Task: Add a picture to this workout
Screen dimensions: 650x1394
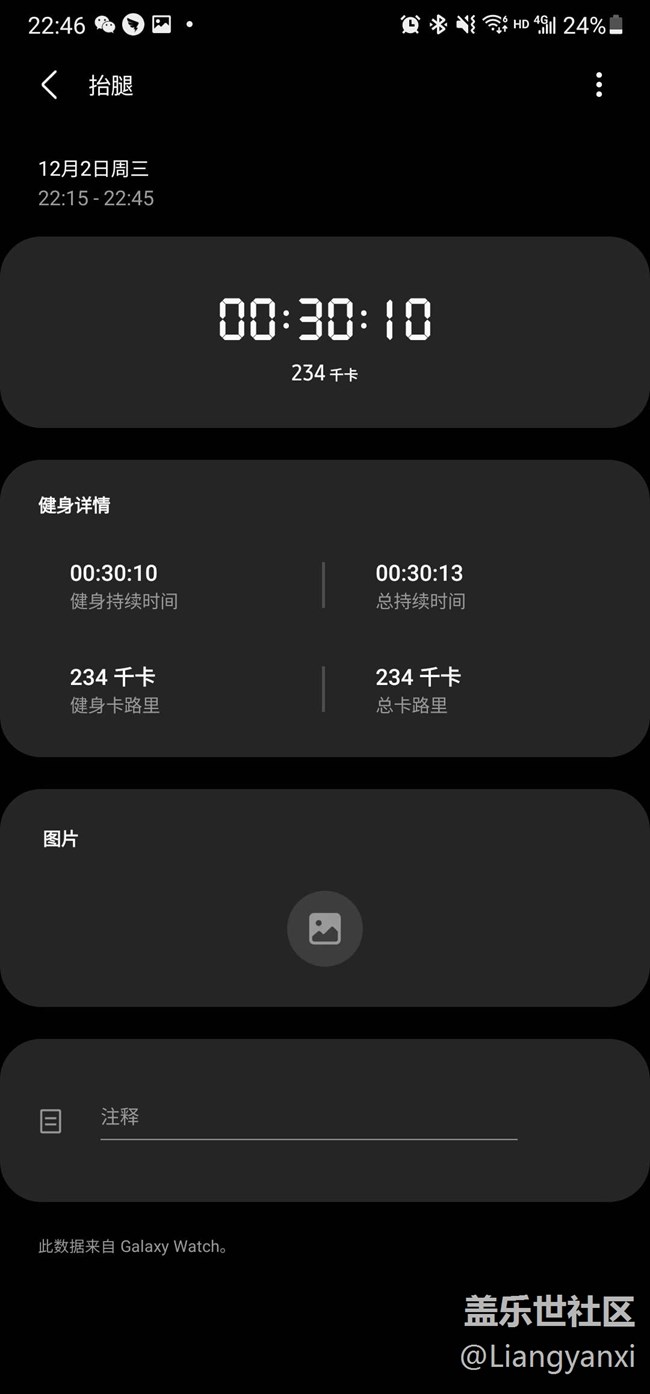Action: (325, 928)
